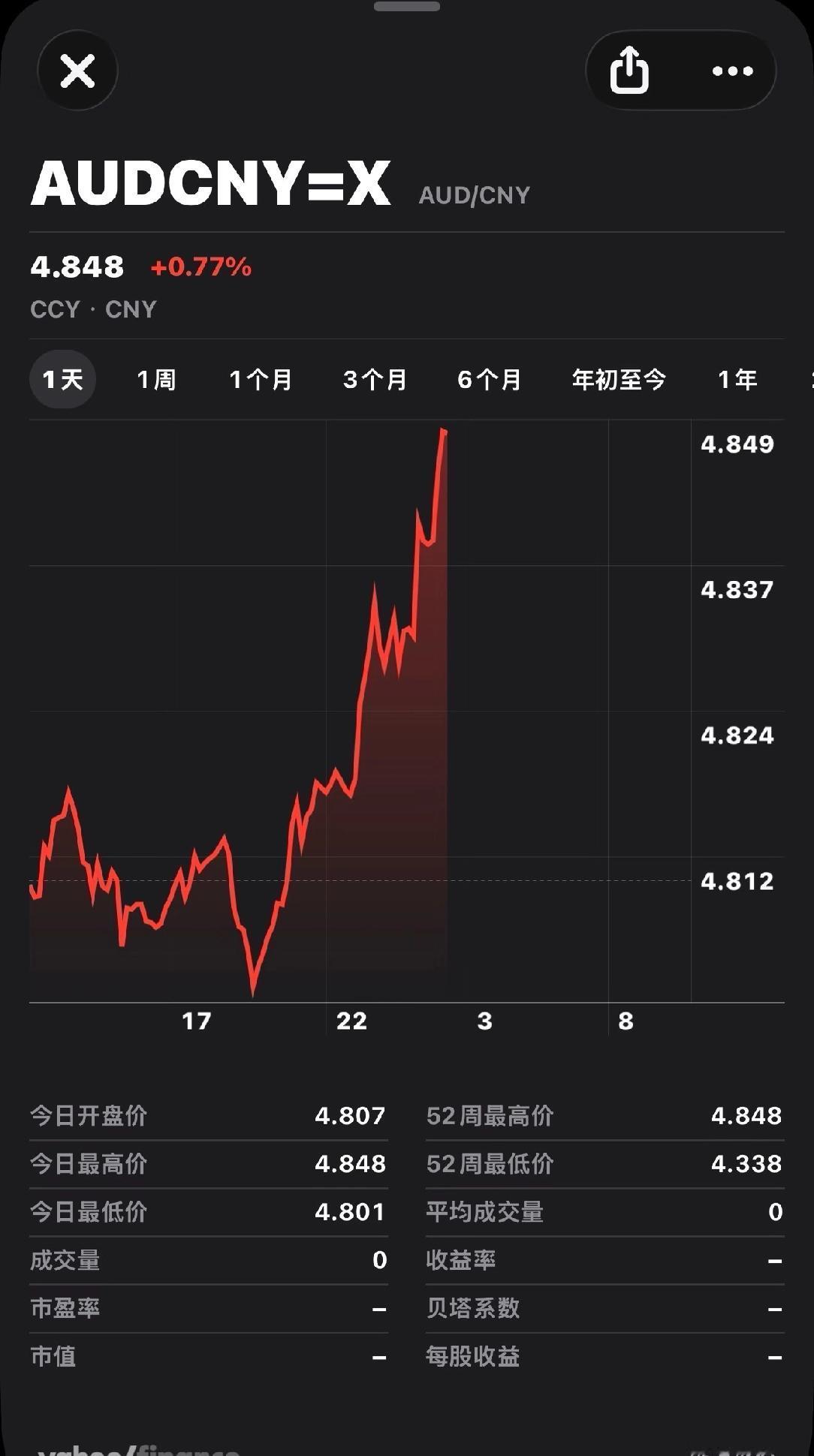Switch to the 1周 time range

pos(156,380)
